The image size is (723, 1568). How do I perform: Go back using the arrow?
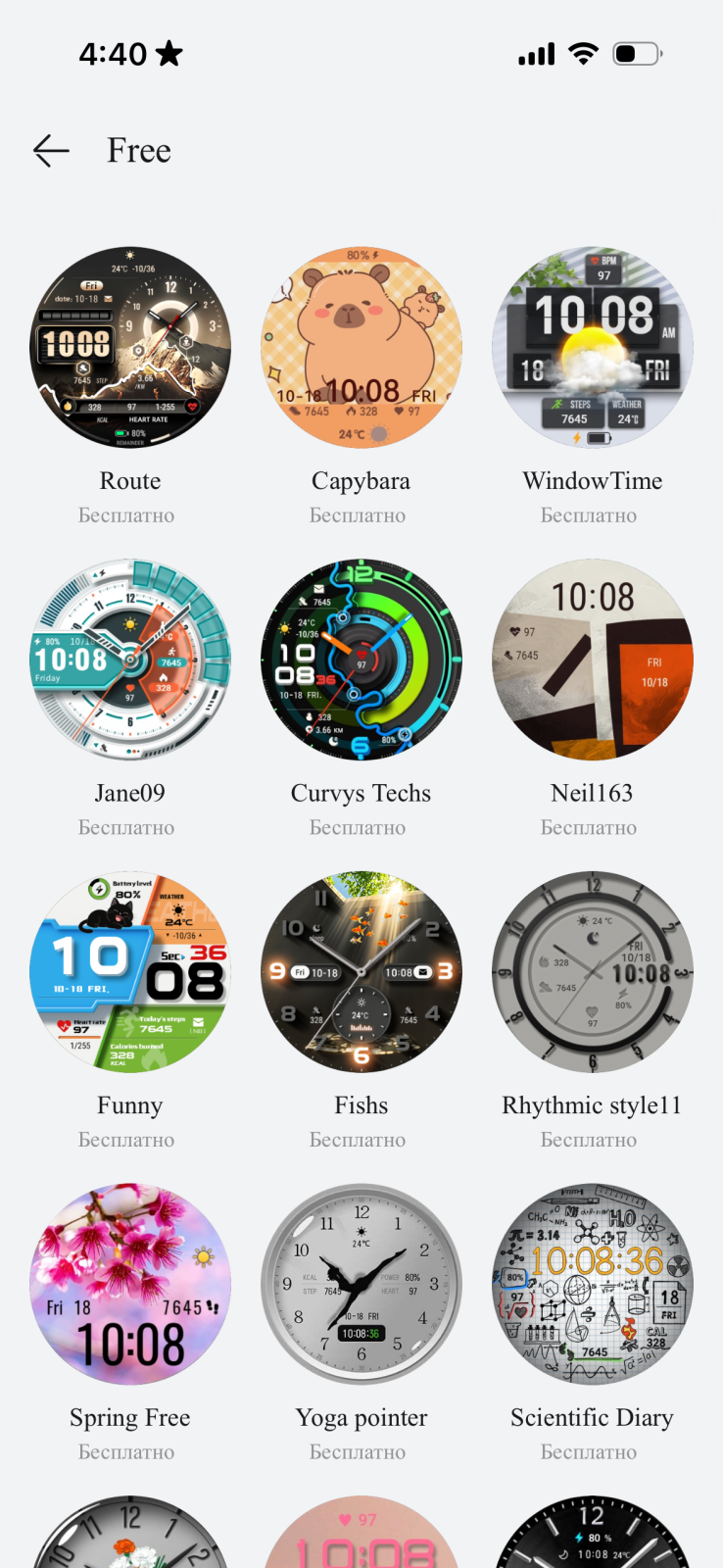click(51, 150)
